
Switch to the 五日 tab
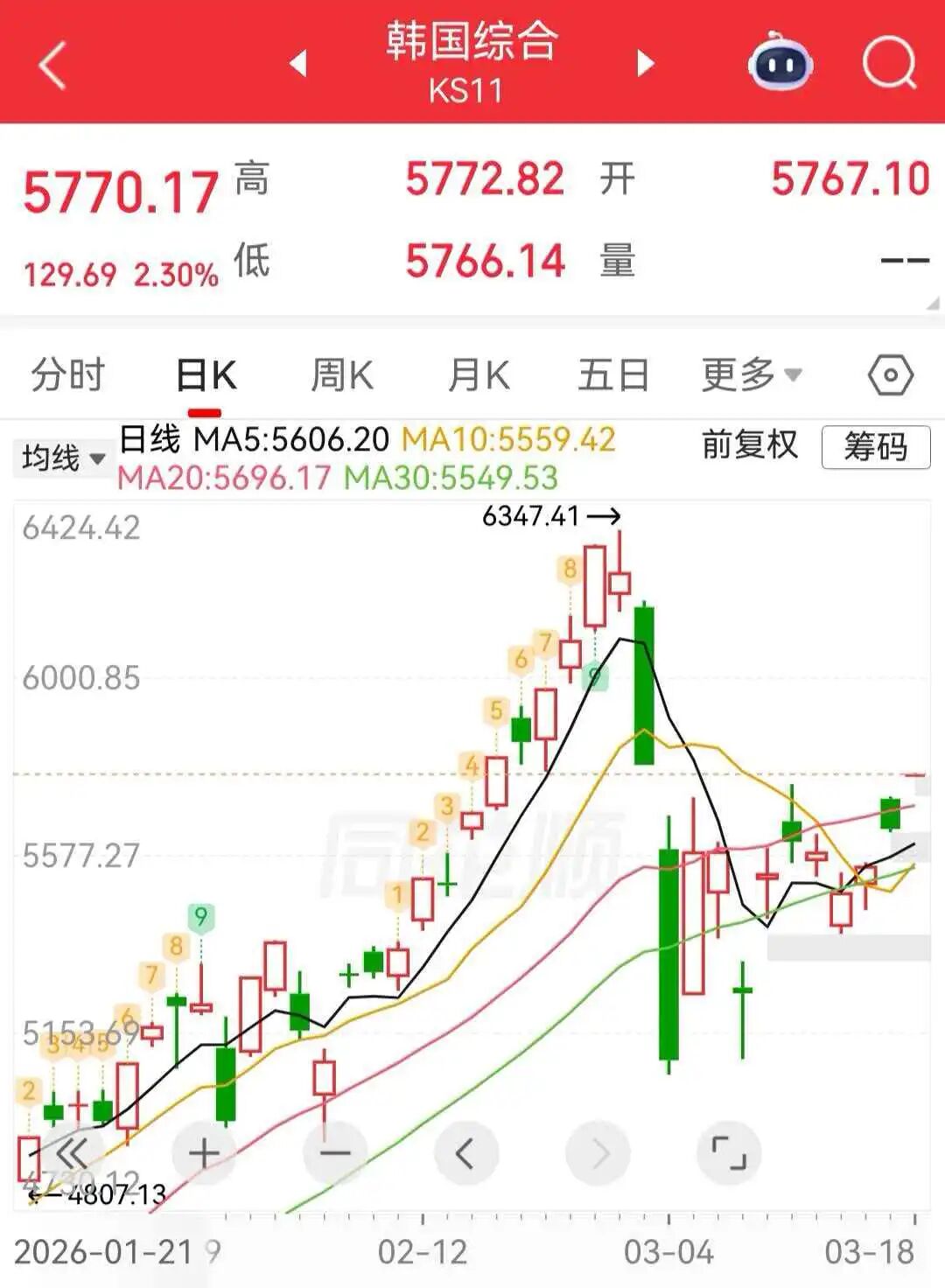point(613,375)
